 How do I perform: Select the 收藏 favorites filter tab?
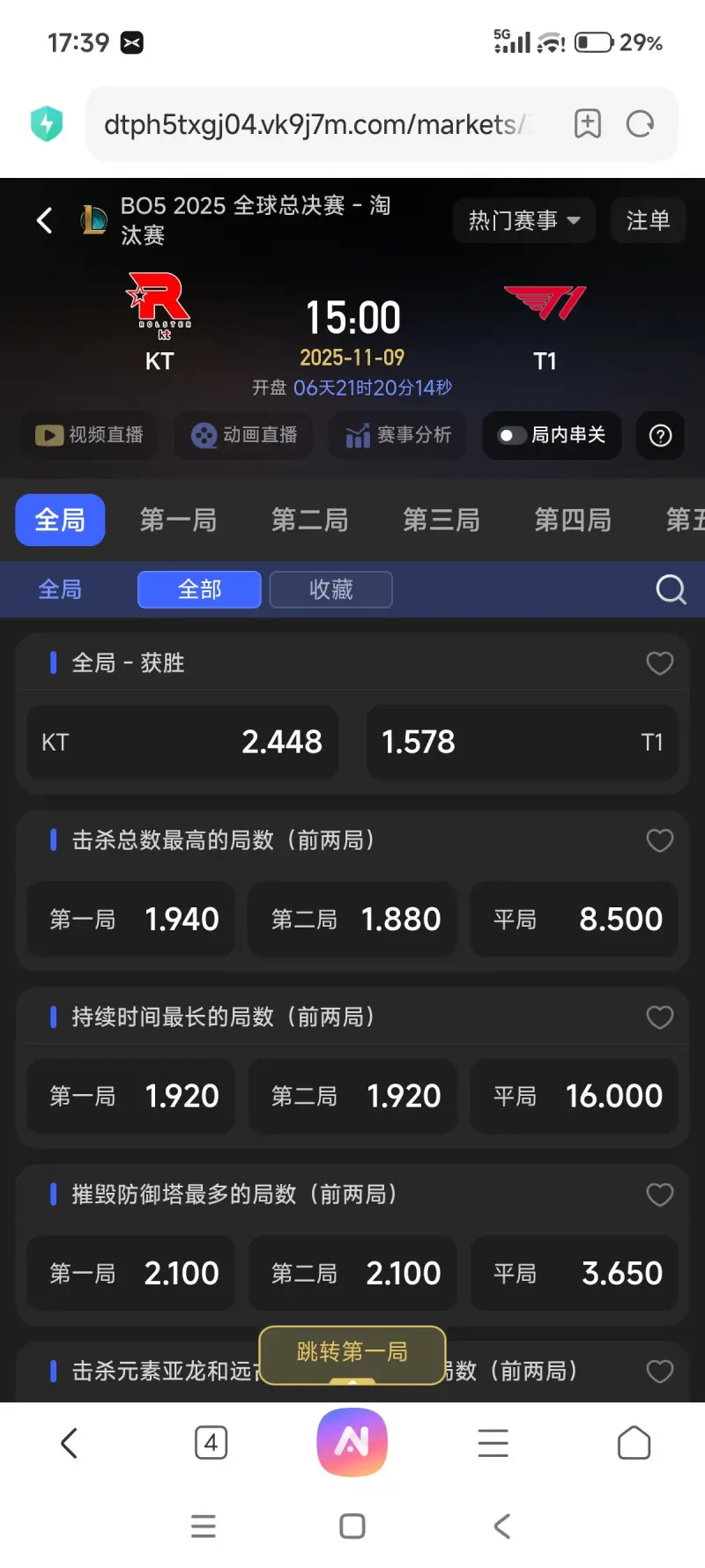pyautogui.click(x=330, y=589)
